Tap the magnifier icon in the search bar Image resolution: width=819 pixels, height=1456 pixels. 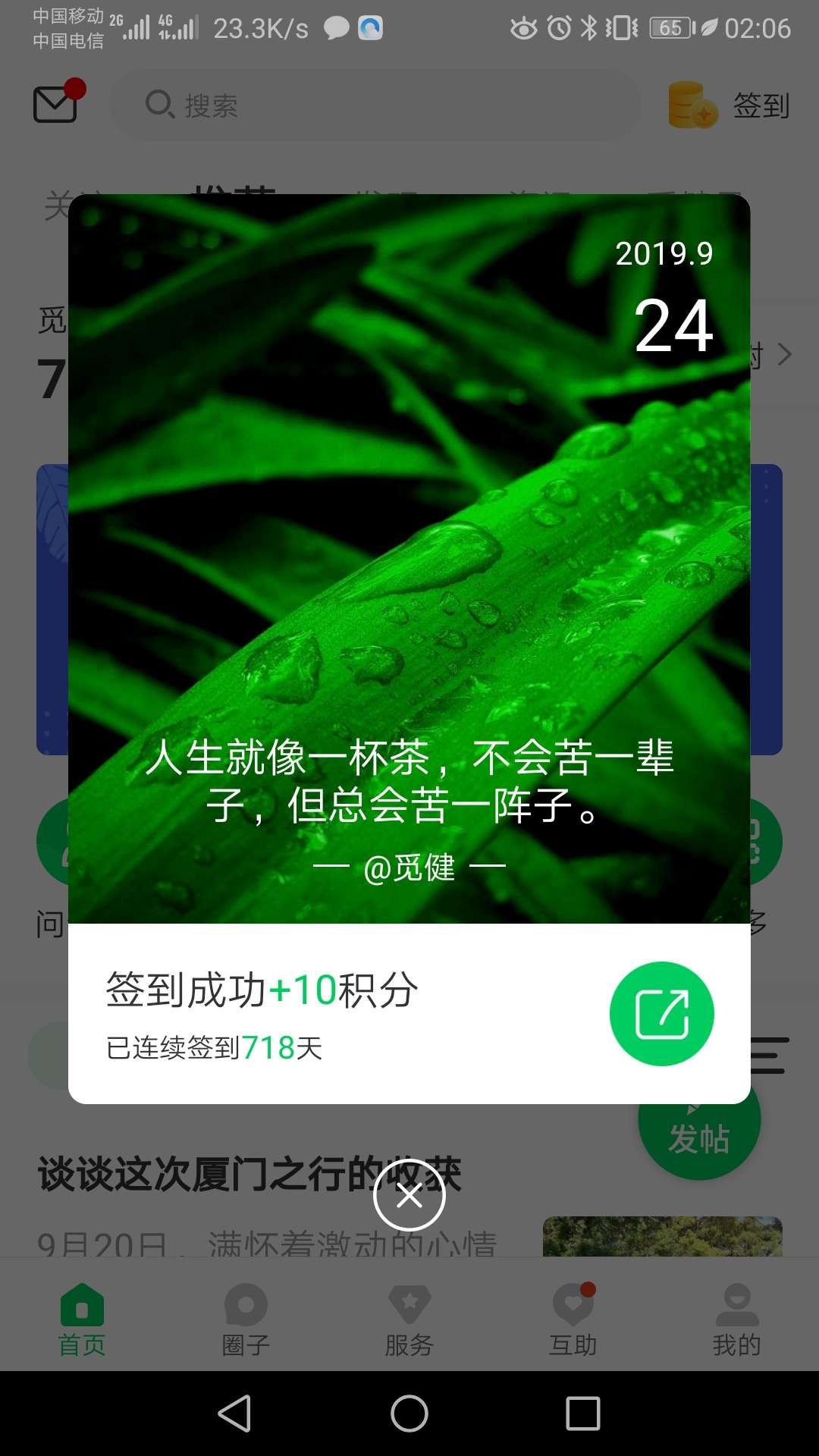(x=158, y=105)
